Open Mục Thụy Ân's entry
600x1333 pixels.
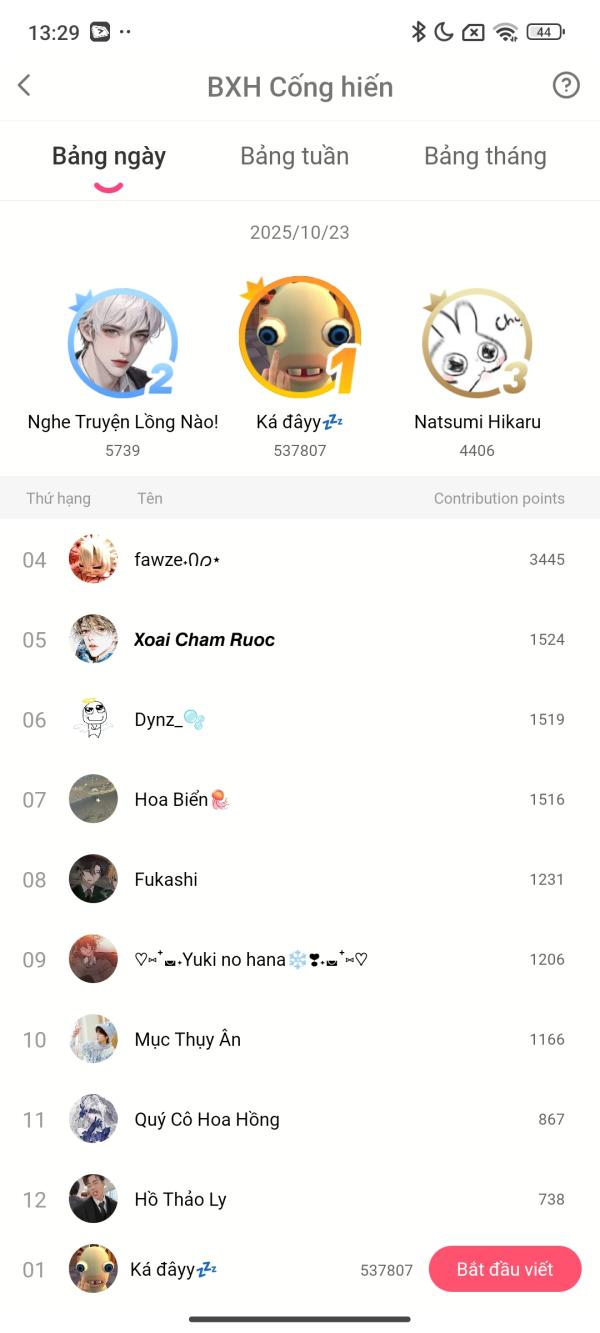point(300,1040)
